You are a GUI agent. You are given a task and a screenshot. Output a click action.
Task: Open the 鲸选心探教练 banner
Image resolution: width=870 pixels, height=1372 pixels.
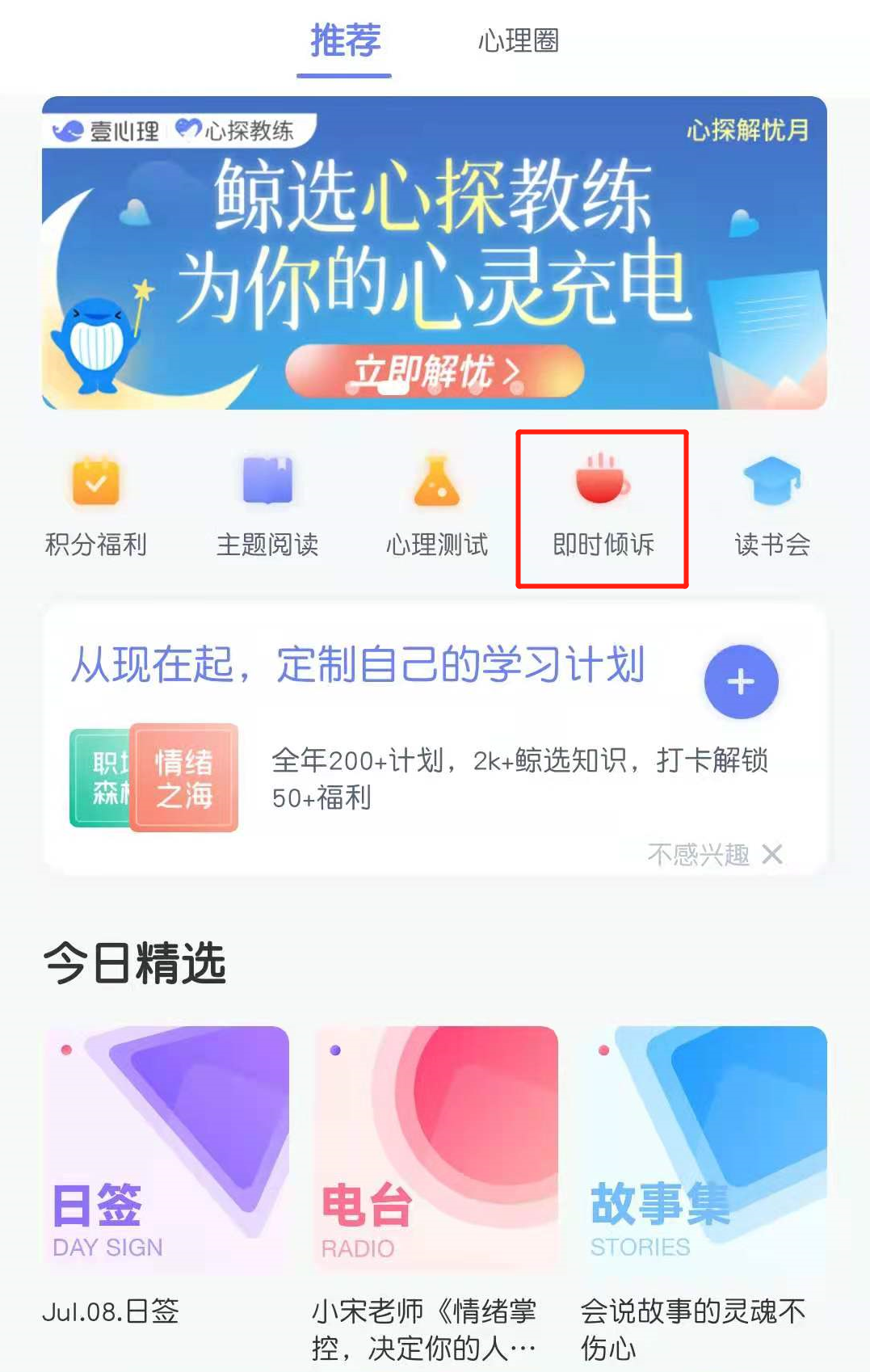[434, 253]
